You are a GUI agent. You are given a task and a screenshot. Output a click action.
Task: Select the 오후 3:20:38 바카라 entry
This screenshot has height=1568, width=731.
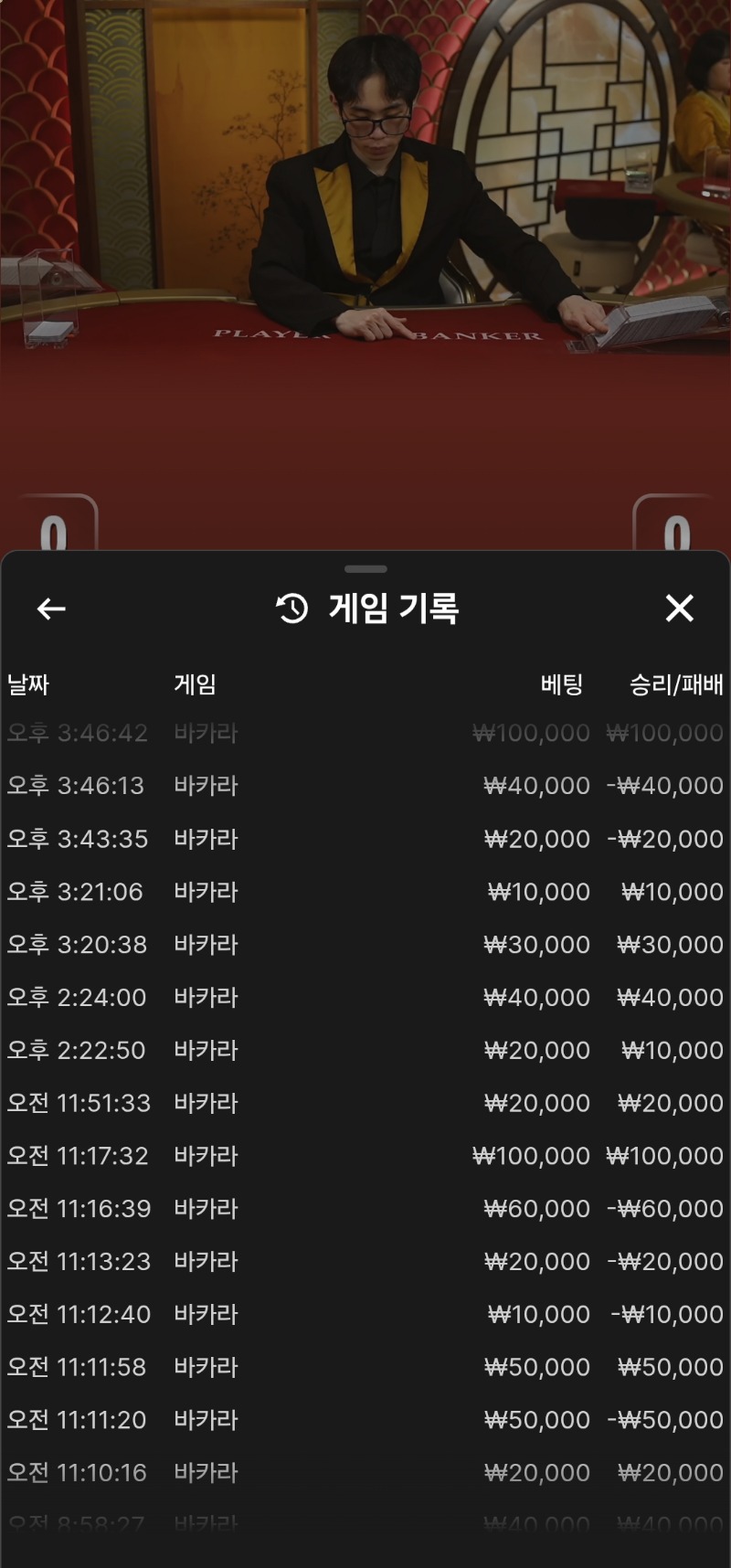point(365,945)
